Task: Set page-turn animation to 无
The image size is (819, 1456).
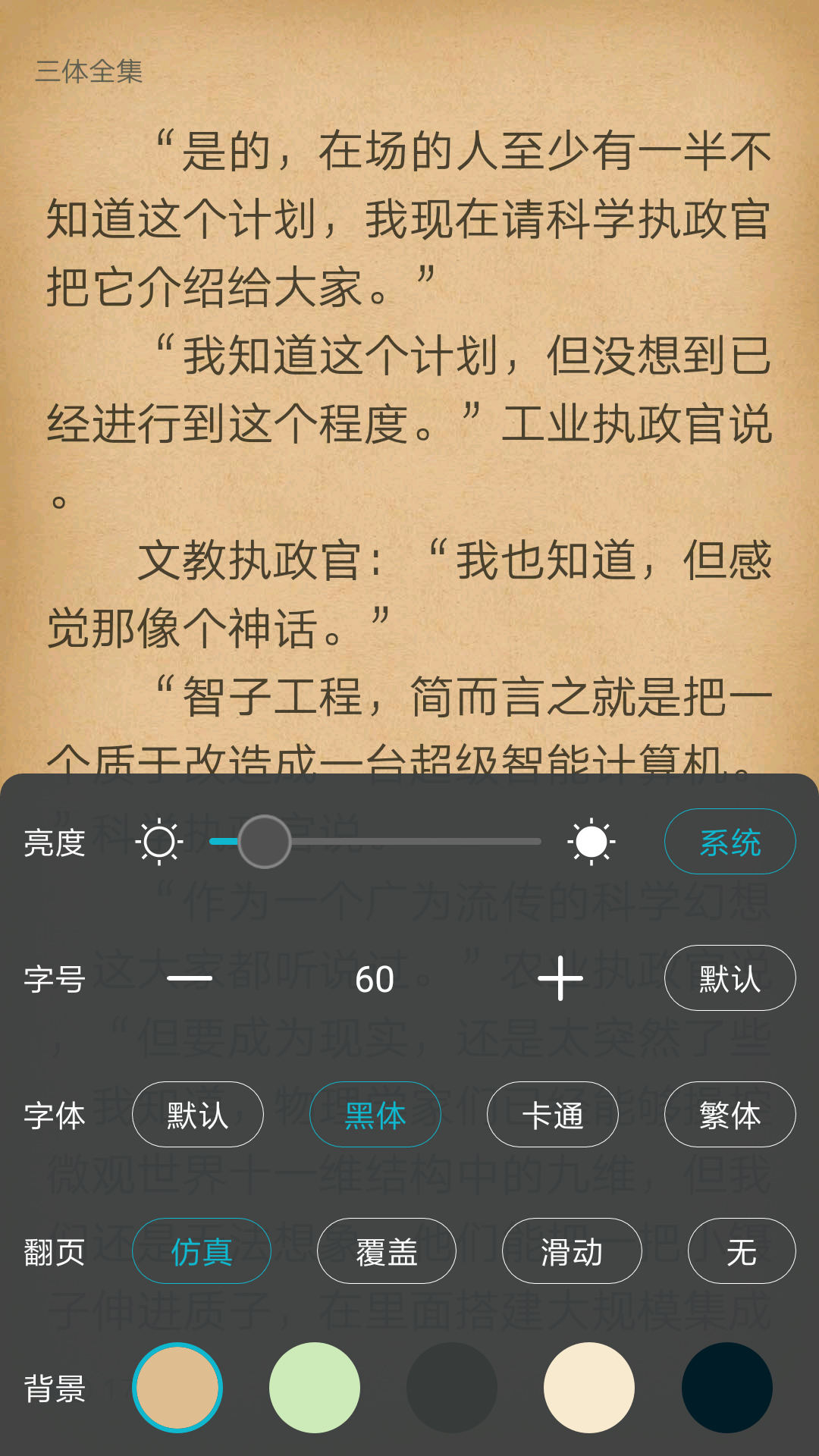Action: [x=741, y=1251]
